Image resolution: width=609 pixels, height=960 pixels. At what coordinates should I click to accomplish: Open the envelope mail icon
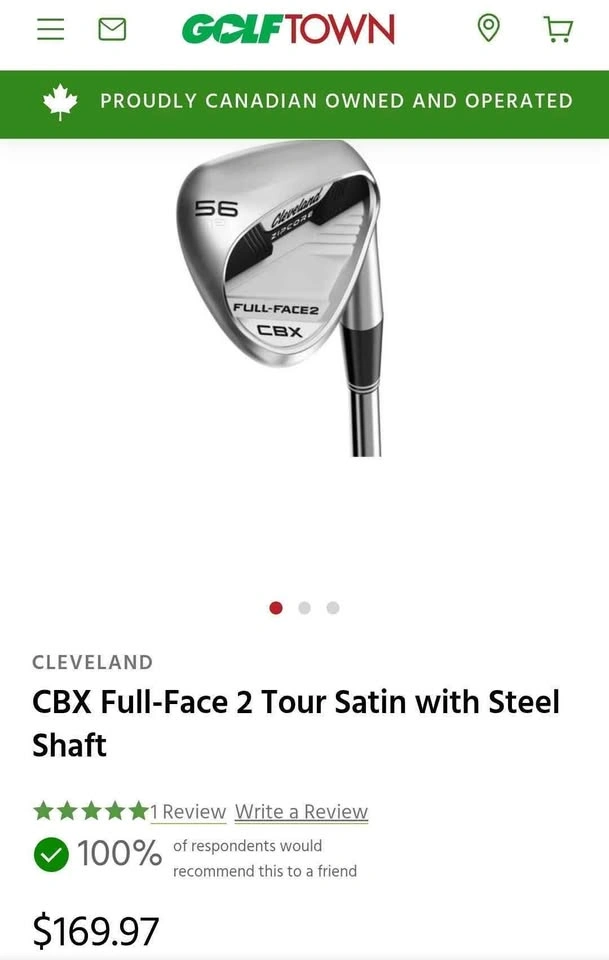click(x=112, y=30)
